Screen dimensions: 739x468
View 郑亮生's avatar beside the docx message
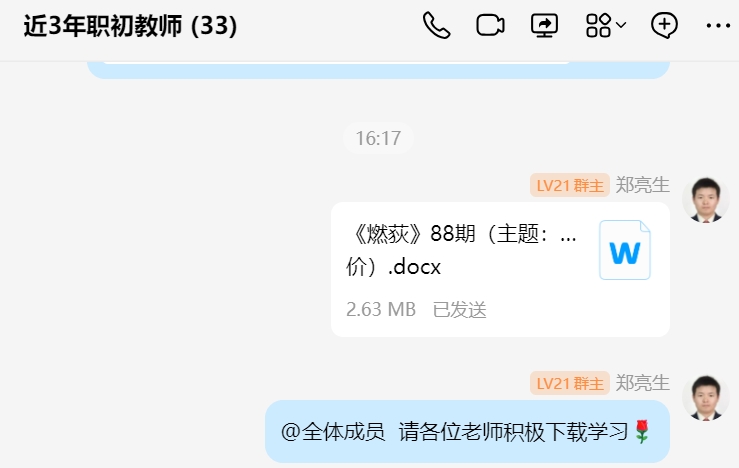(x=705, y=200)
